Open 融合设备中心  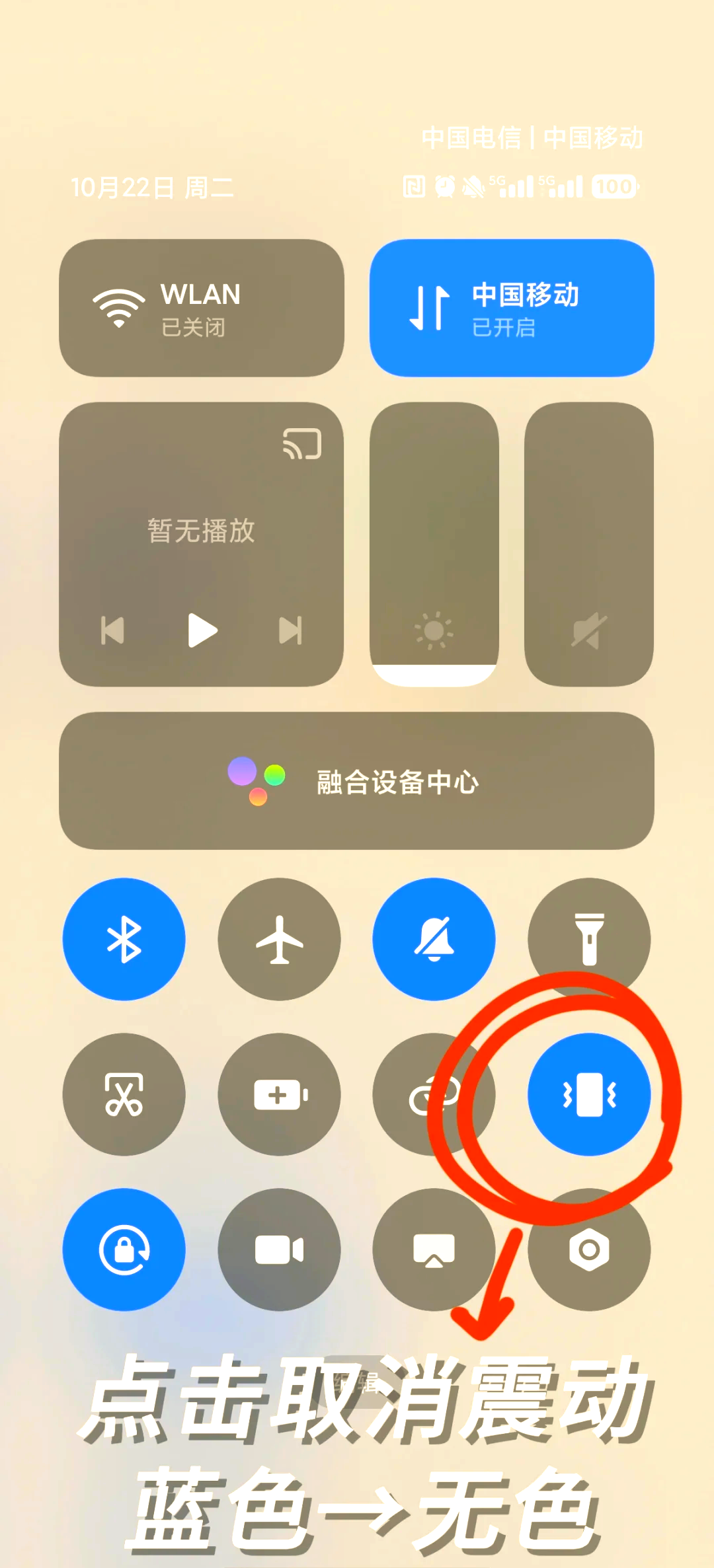[357, 780]
